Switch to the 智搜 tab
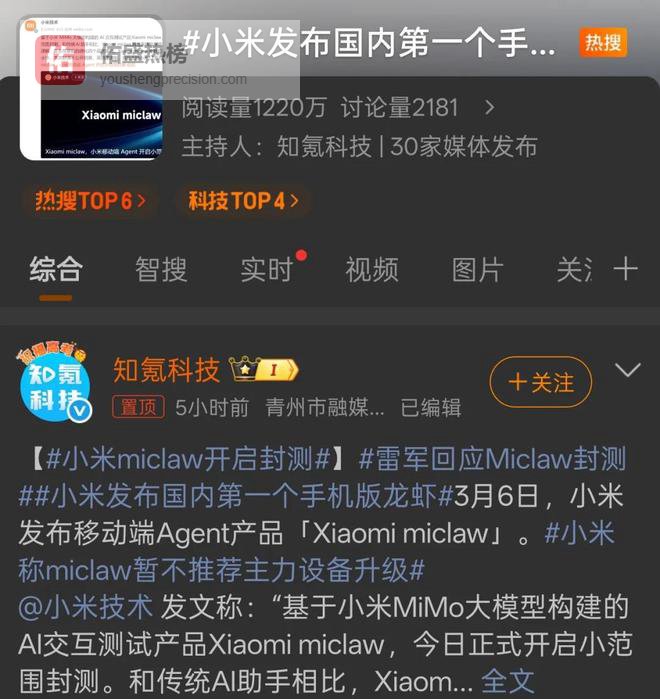This screenshot has height=699, width=660. (161, 269)
